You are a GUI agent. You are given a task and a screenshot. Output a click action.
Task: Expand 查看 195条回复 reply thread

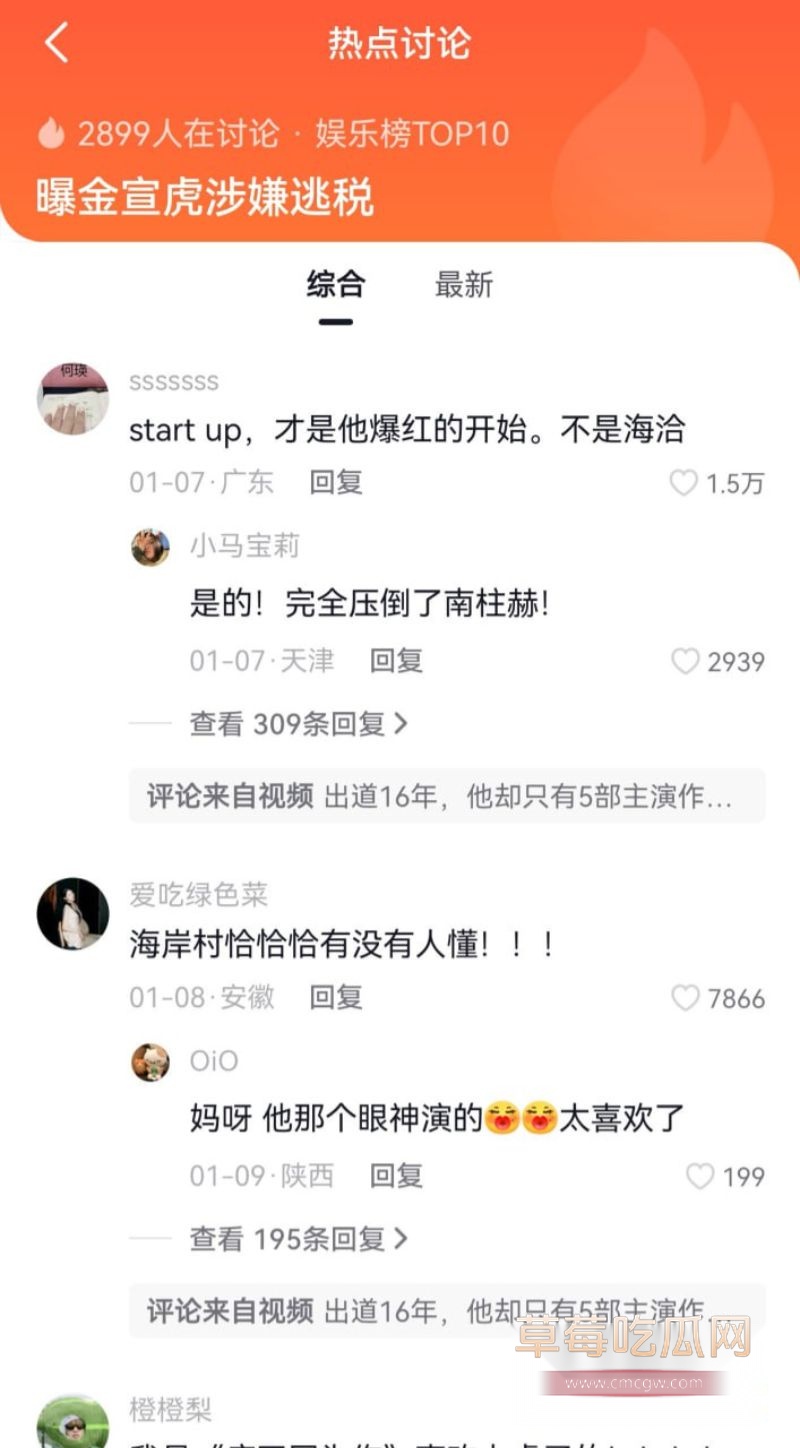click(293, 1238)
